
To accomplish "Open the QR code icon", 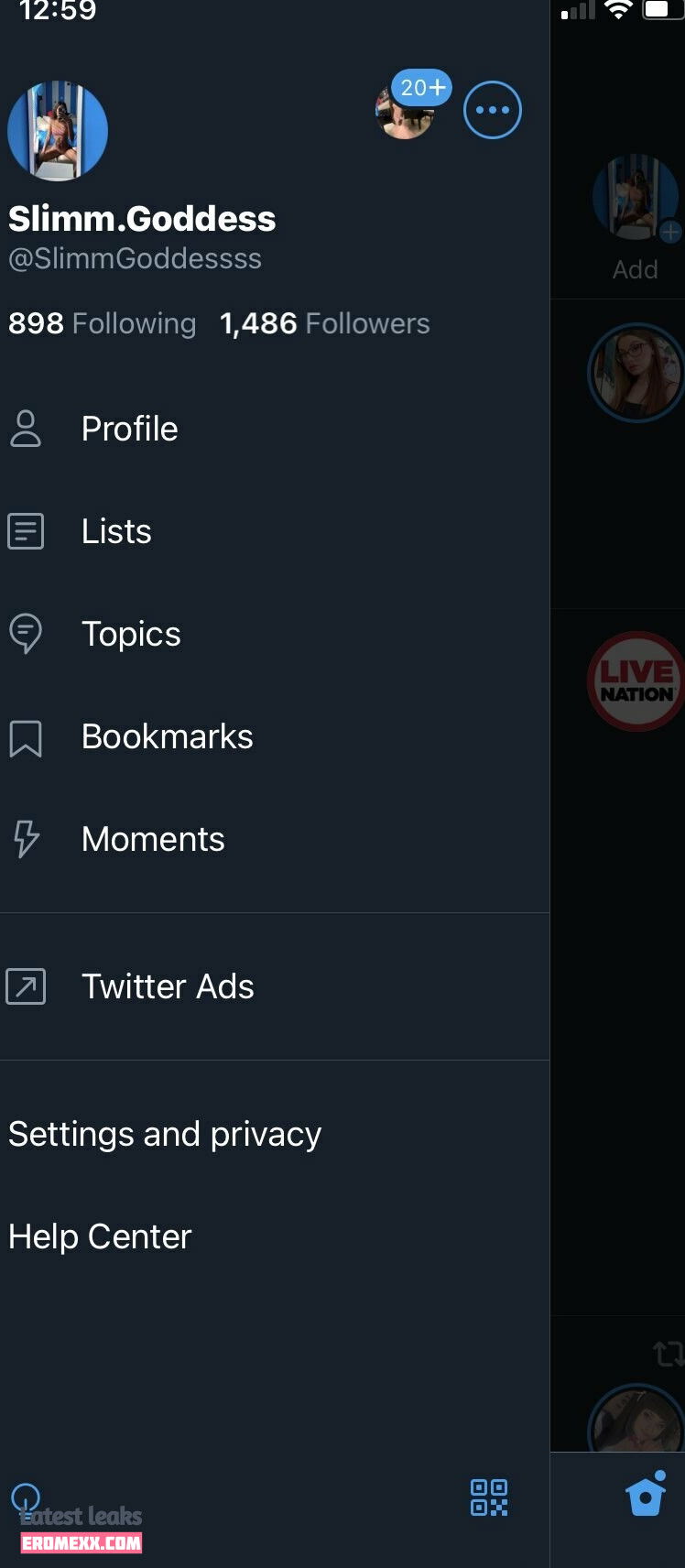I will 489,1497.
